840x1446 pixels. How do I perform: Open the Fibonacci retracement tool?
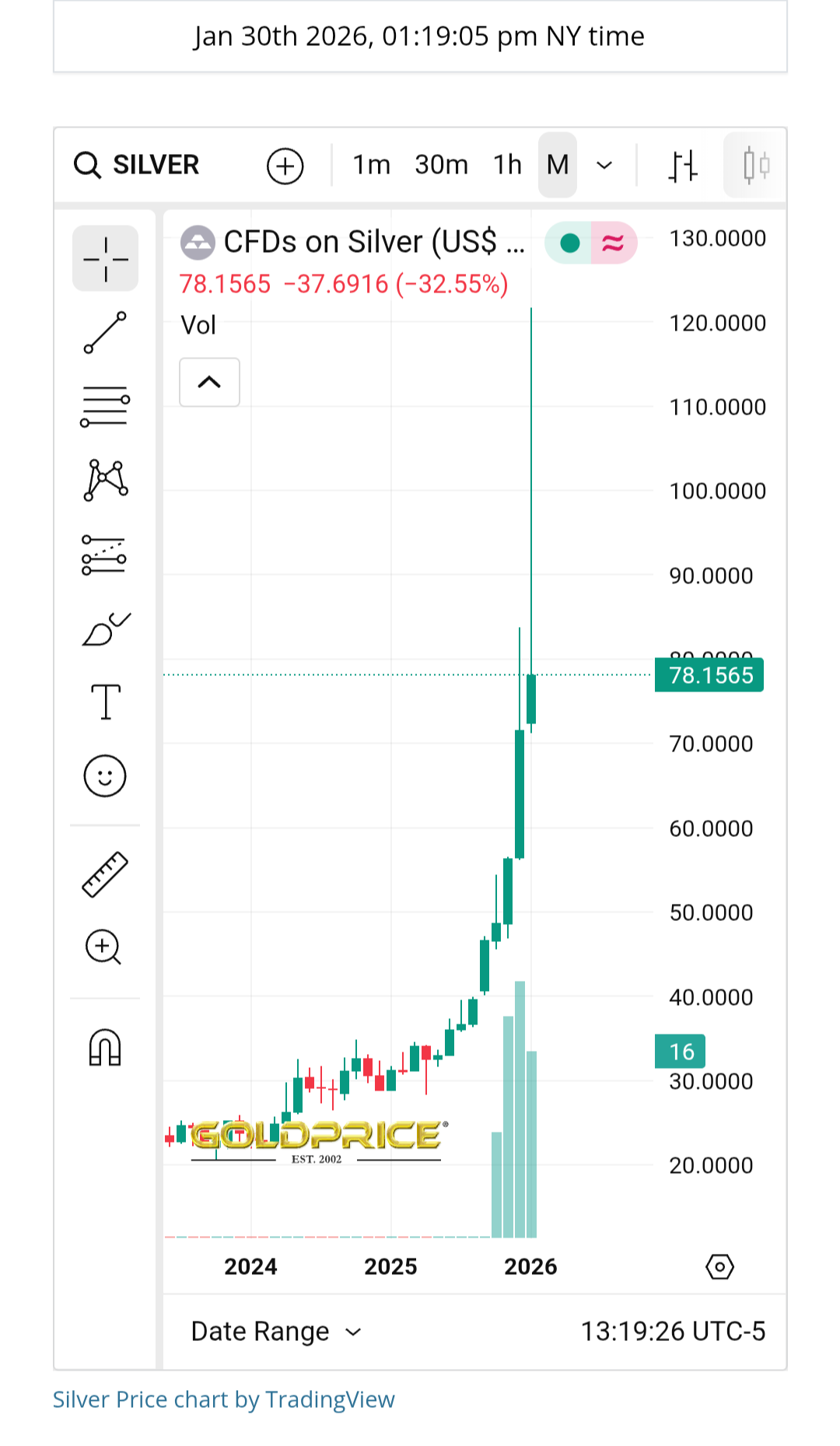click(105, 407)
